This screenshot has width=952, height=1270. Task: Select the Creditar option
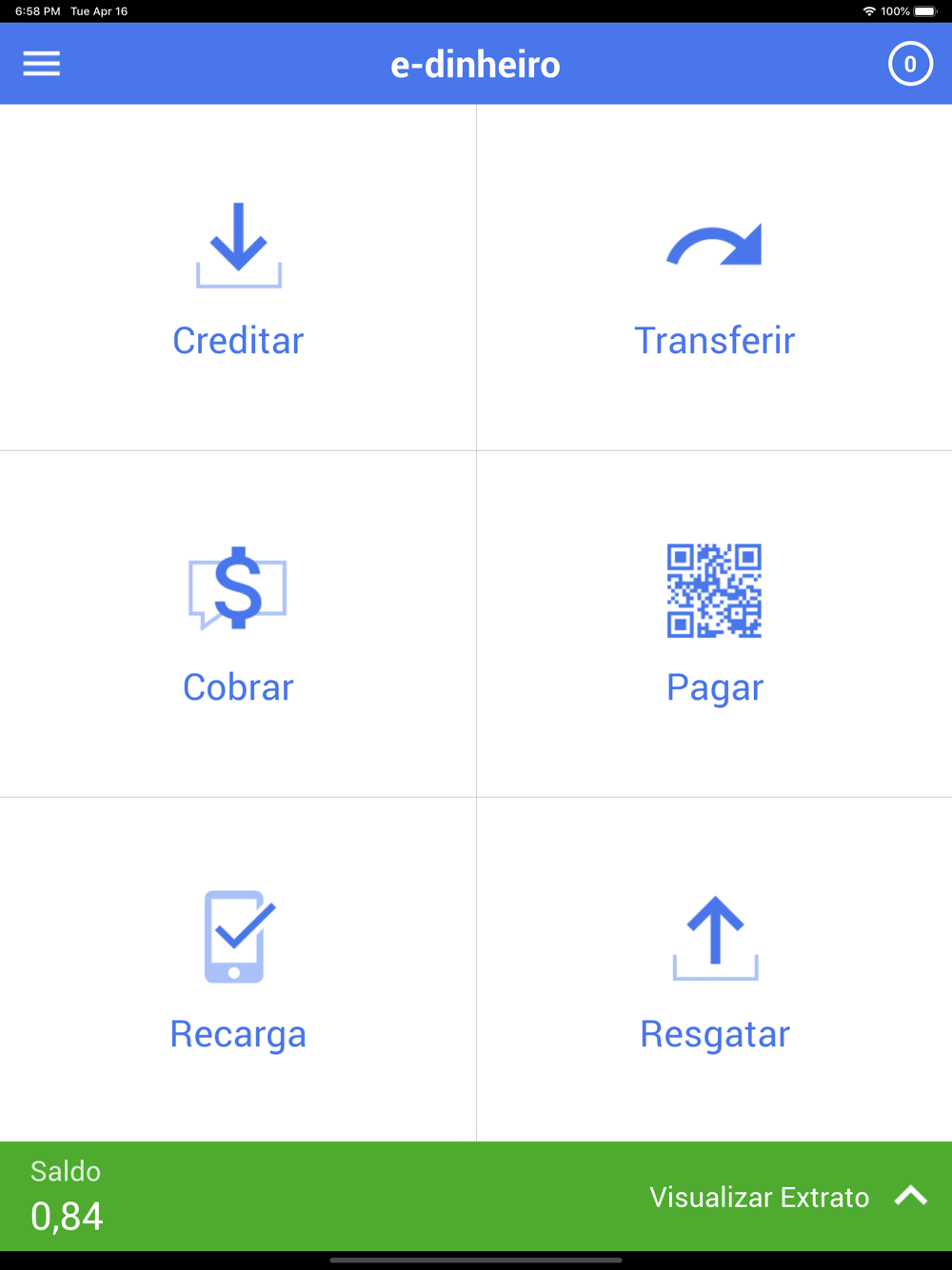[x=238, y=278]
